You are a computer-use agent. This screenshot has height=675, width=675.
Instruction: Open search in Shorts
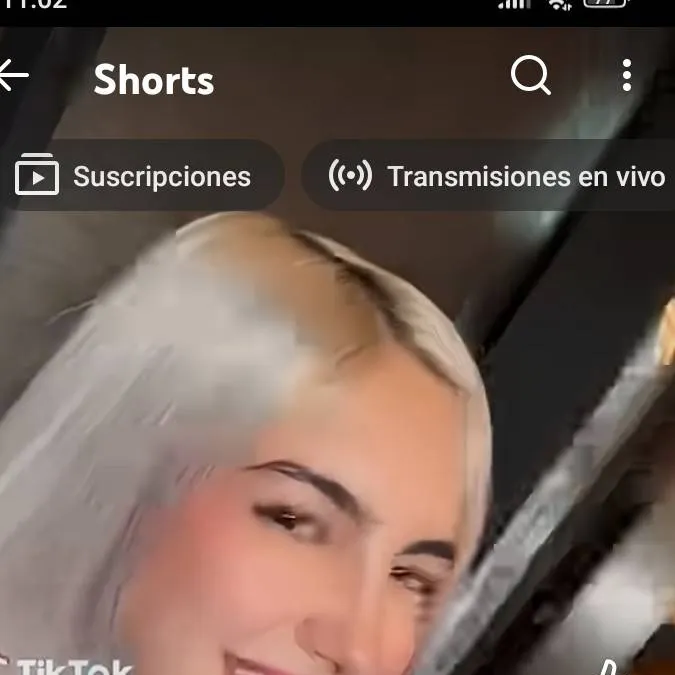point(530,75)
